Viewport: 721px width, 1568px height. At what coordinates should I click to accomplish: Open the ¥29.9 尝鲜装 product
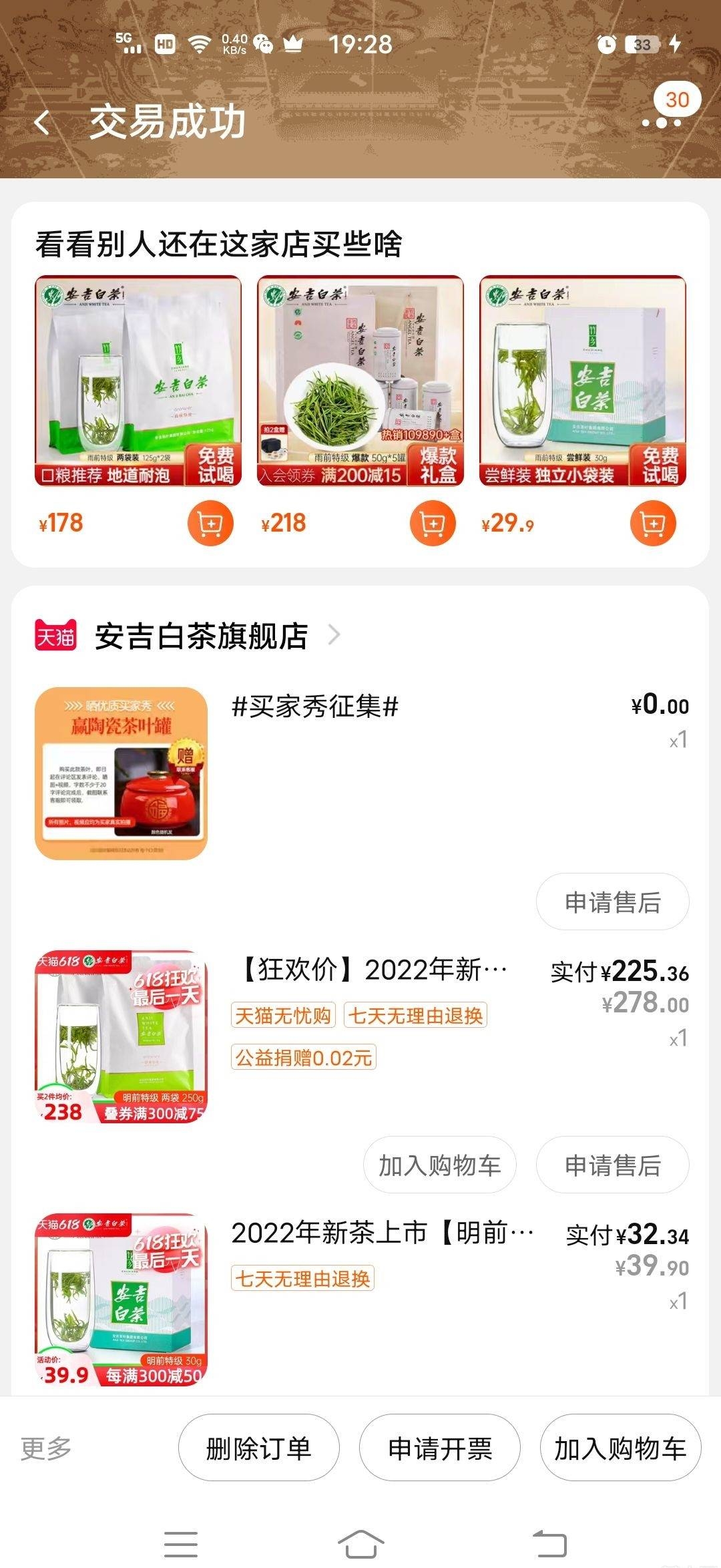[x=583, y=381]
